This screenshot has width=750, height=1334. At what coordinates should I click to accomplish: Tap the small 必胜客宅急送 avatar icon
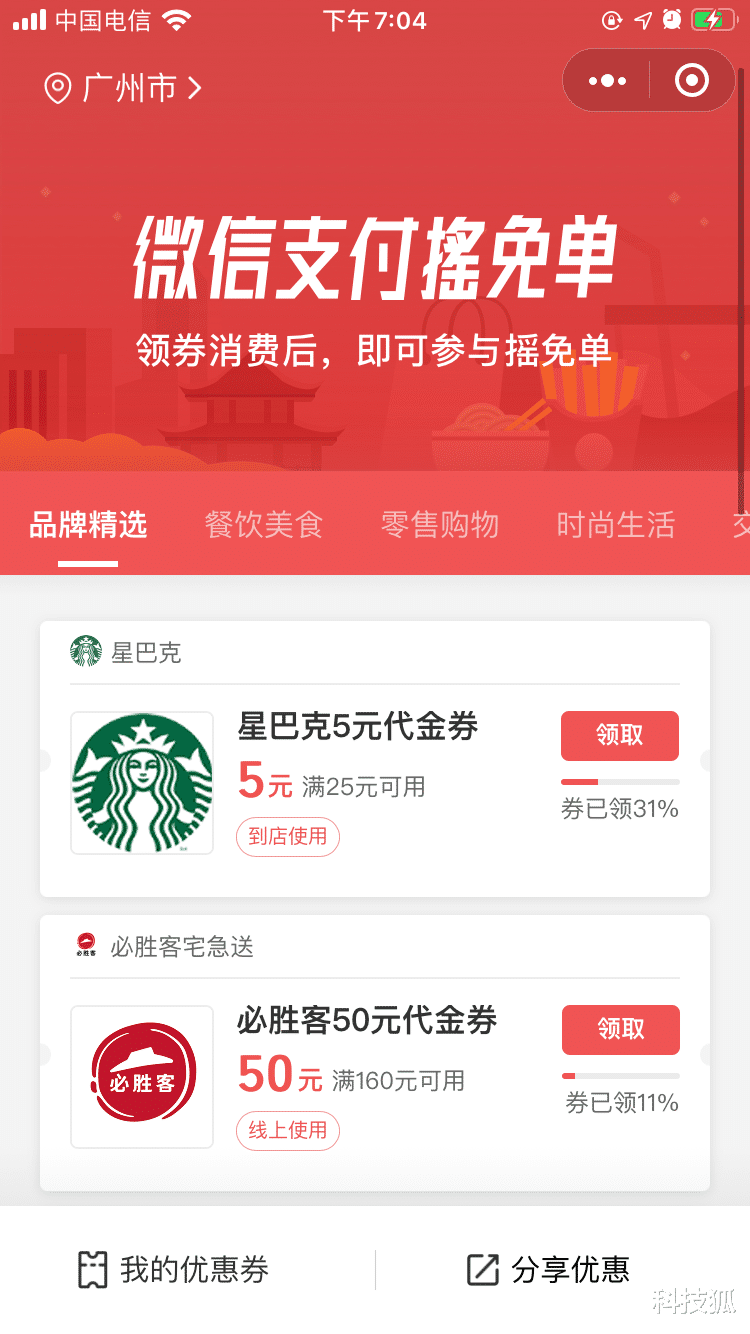point(88,941)
